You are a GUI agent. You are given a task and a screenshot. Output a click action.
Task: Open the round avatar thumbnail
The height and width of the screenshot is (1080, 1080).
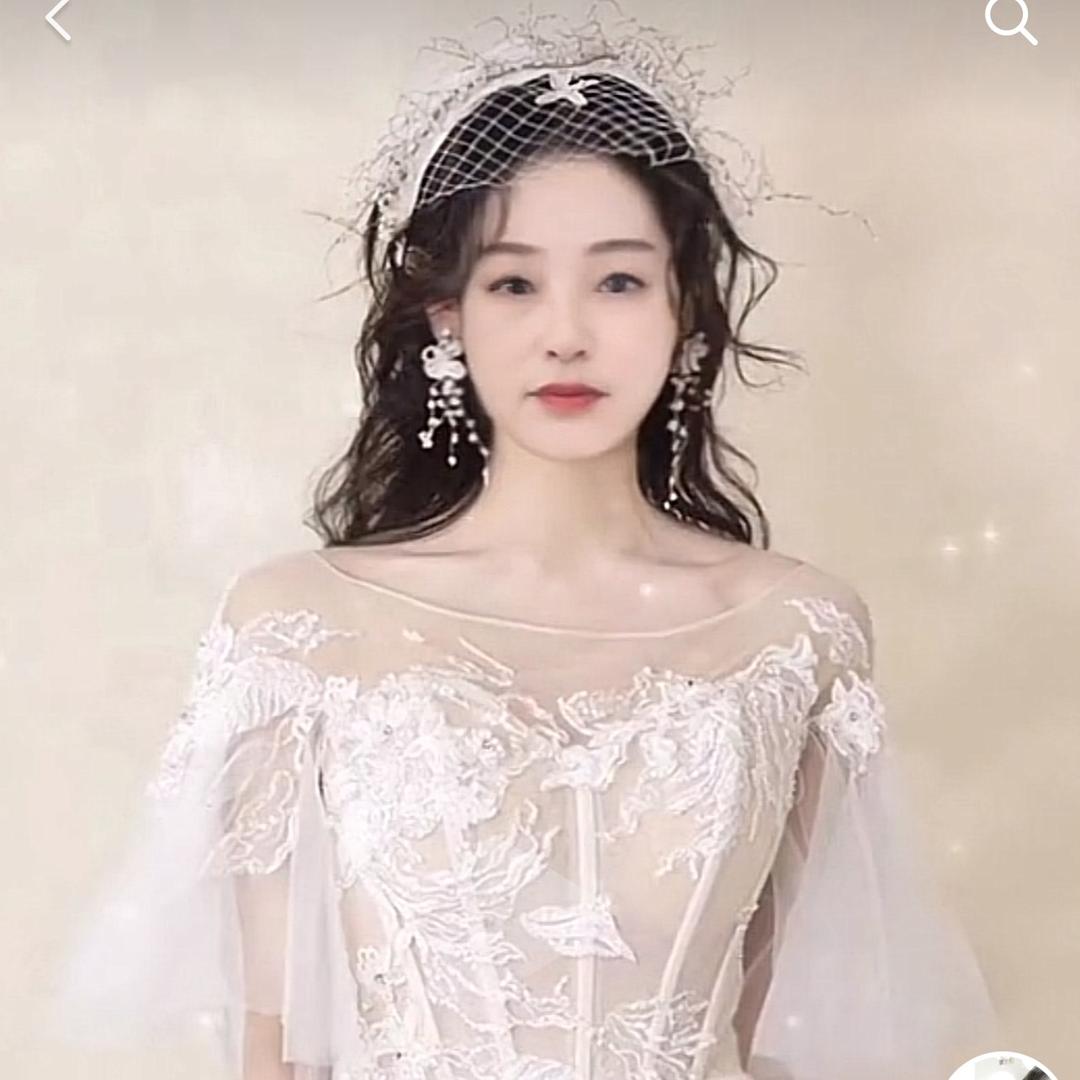(1004, 1066)
